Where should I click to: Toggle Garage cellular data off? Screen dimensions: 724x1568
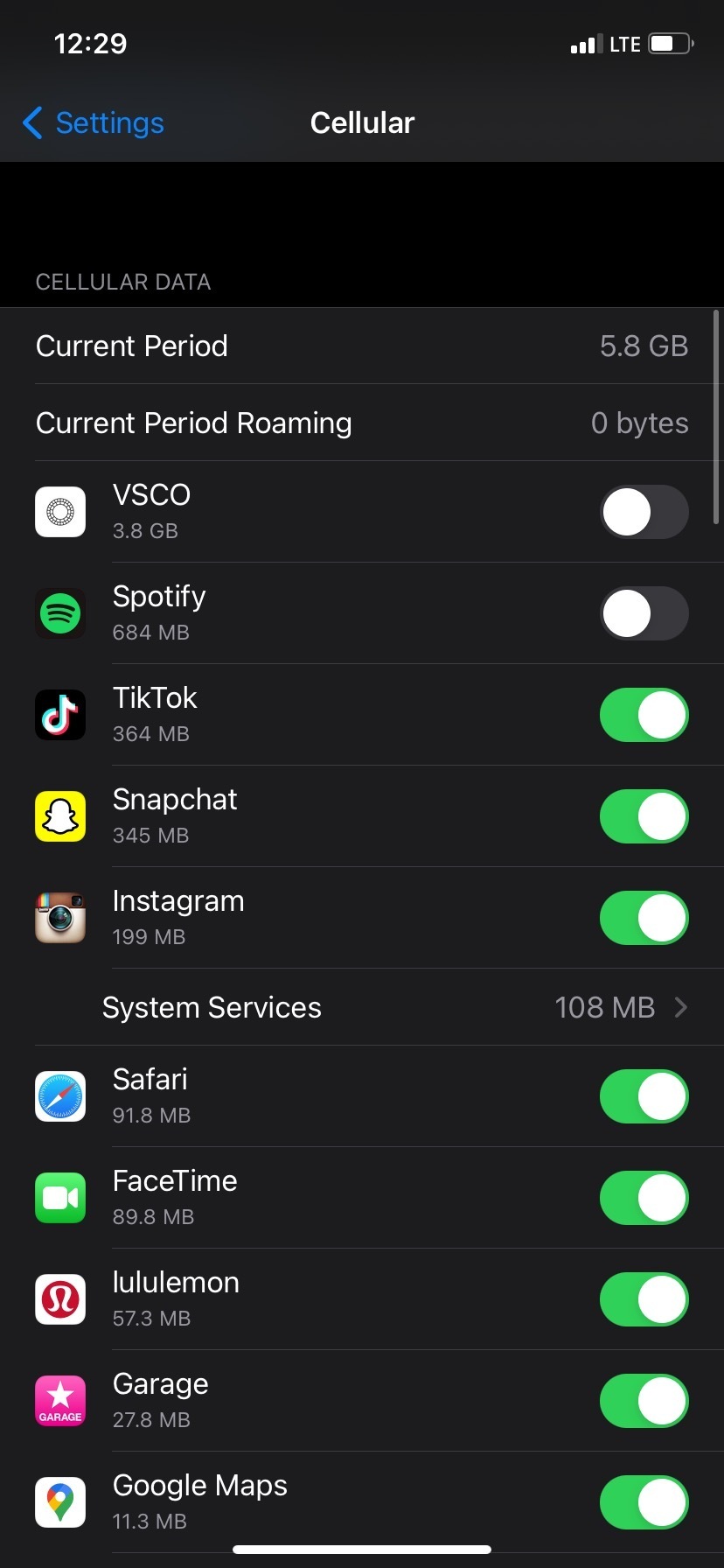pyautogui.click(x=644, y=1401)
